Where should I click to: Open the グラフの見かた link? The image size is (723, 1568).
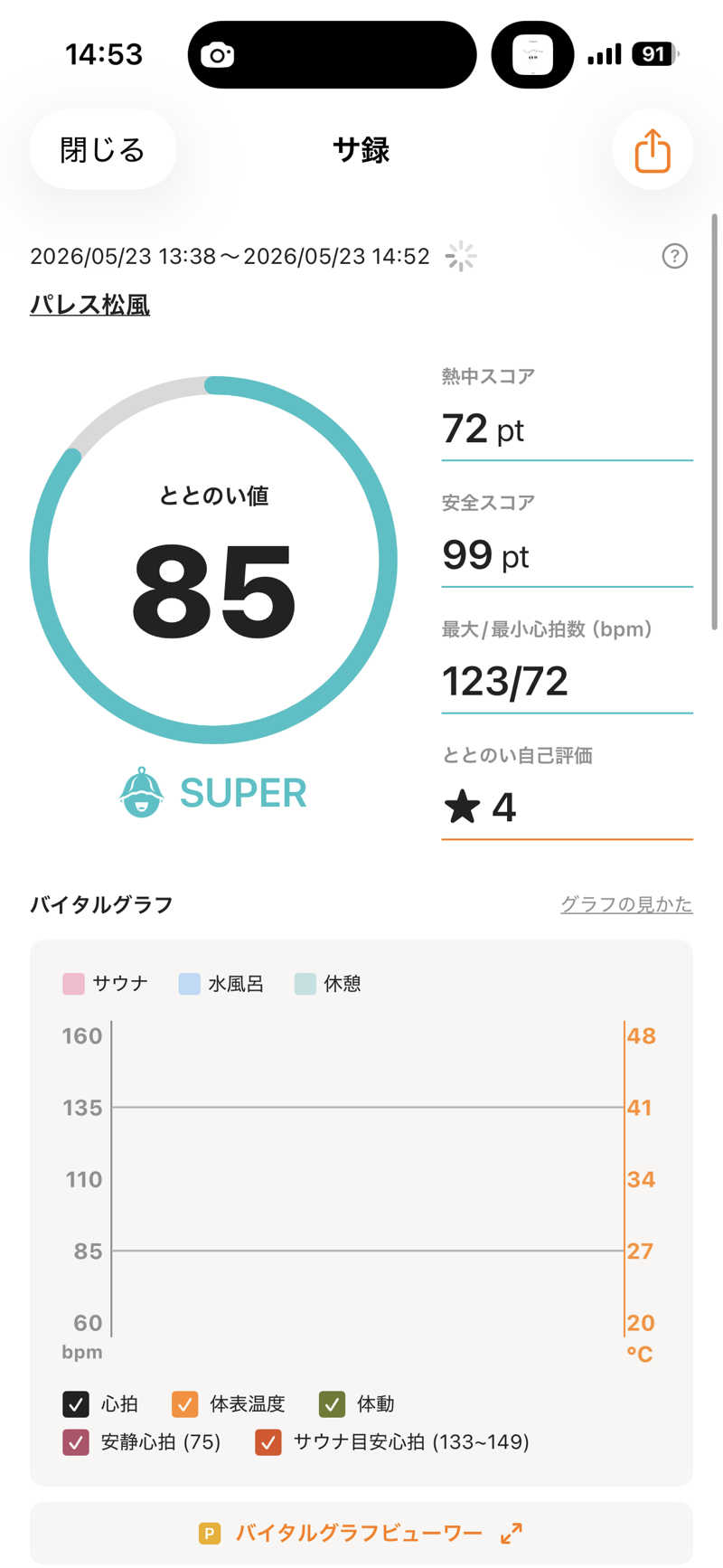pos(626,904)
